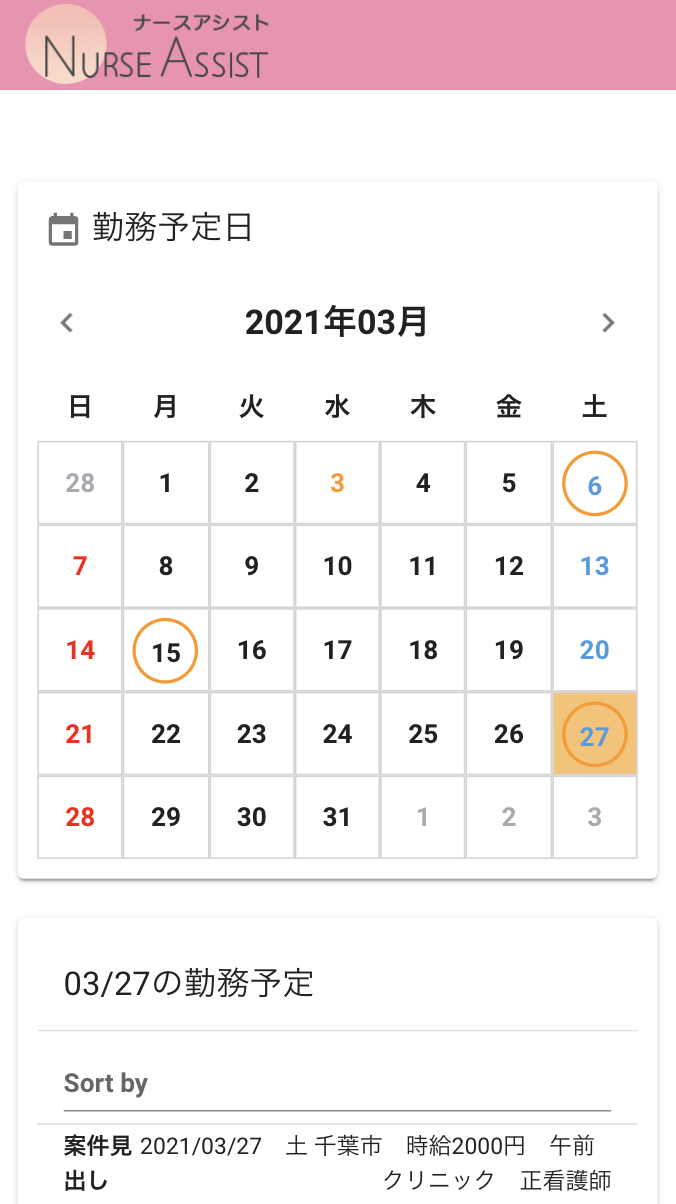Go to the next month
Image resolution: width=676 pixels, height=1204 pixels.
(608, 323)
